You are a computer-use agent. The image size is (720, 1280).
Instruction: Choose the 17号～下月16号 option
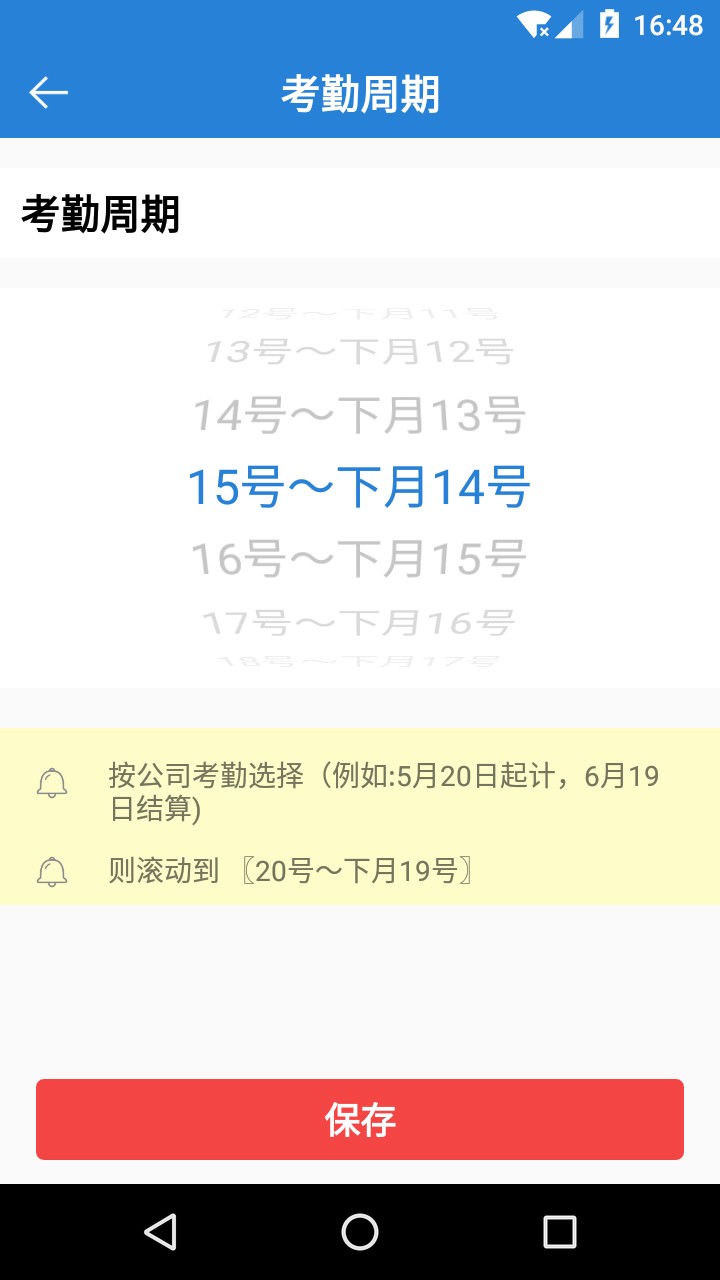click(360, 620)
